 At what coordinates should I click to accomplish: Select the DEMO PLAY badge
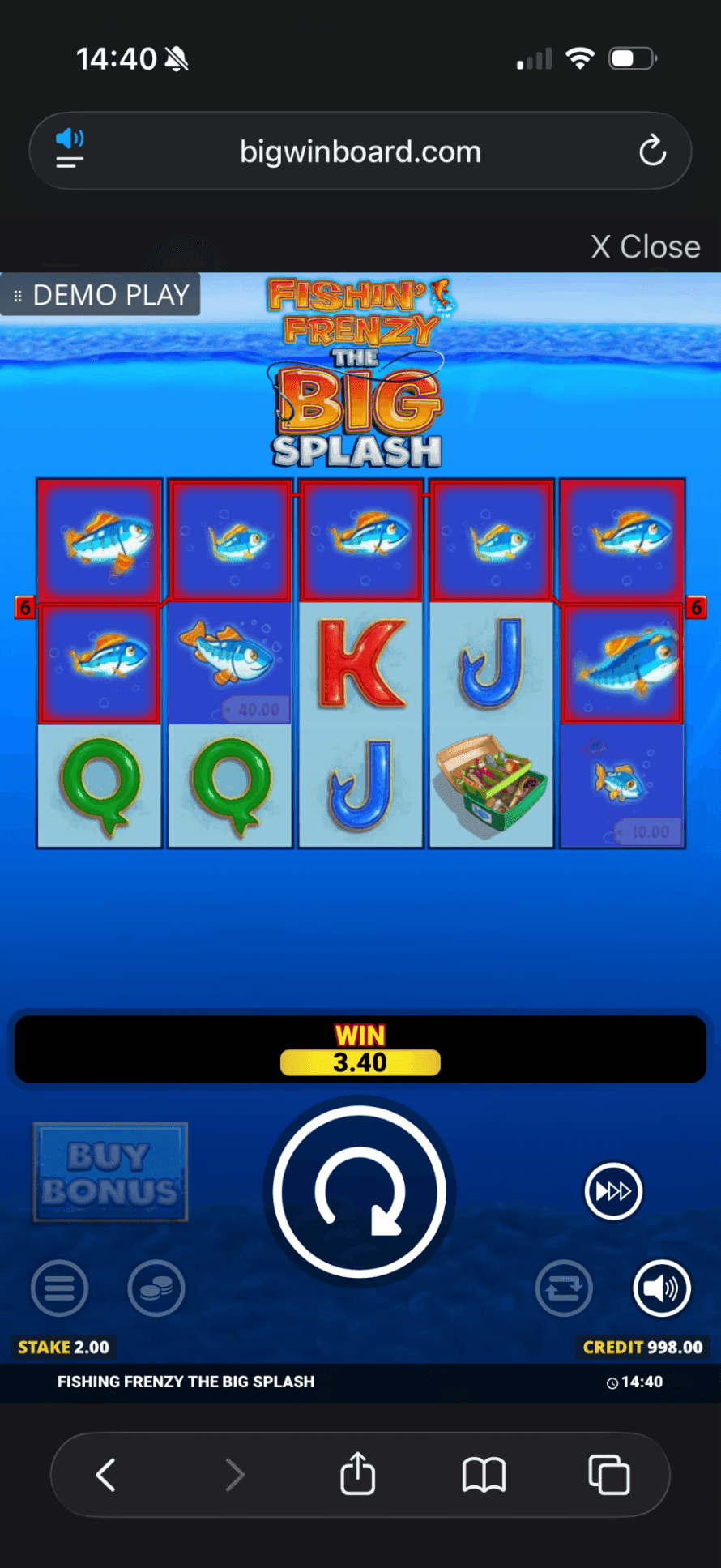(x=100, y=294)
